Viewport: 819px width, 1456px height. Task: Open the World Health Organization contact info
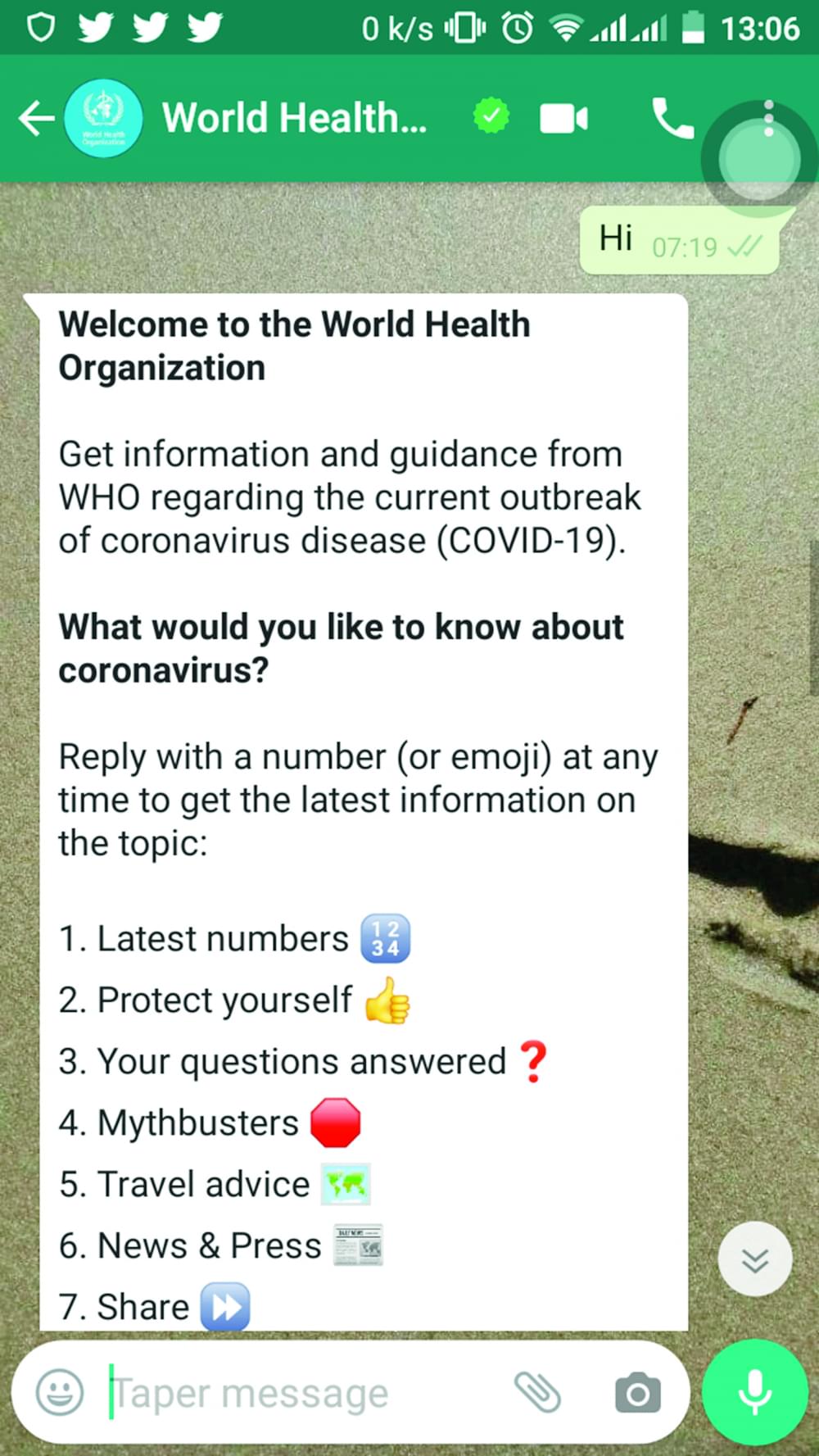294,119
